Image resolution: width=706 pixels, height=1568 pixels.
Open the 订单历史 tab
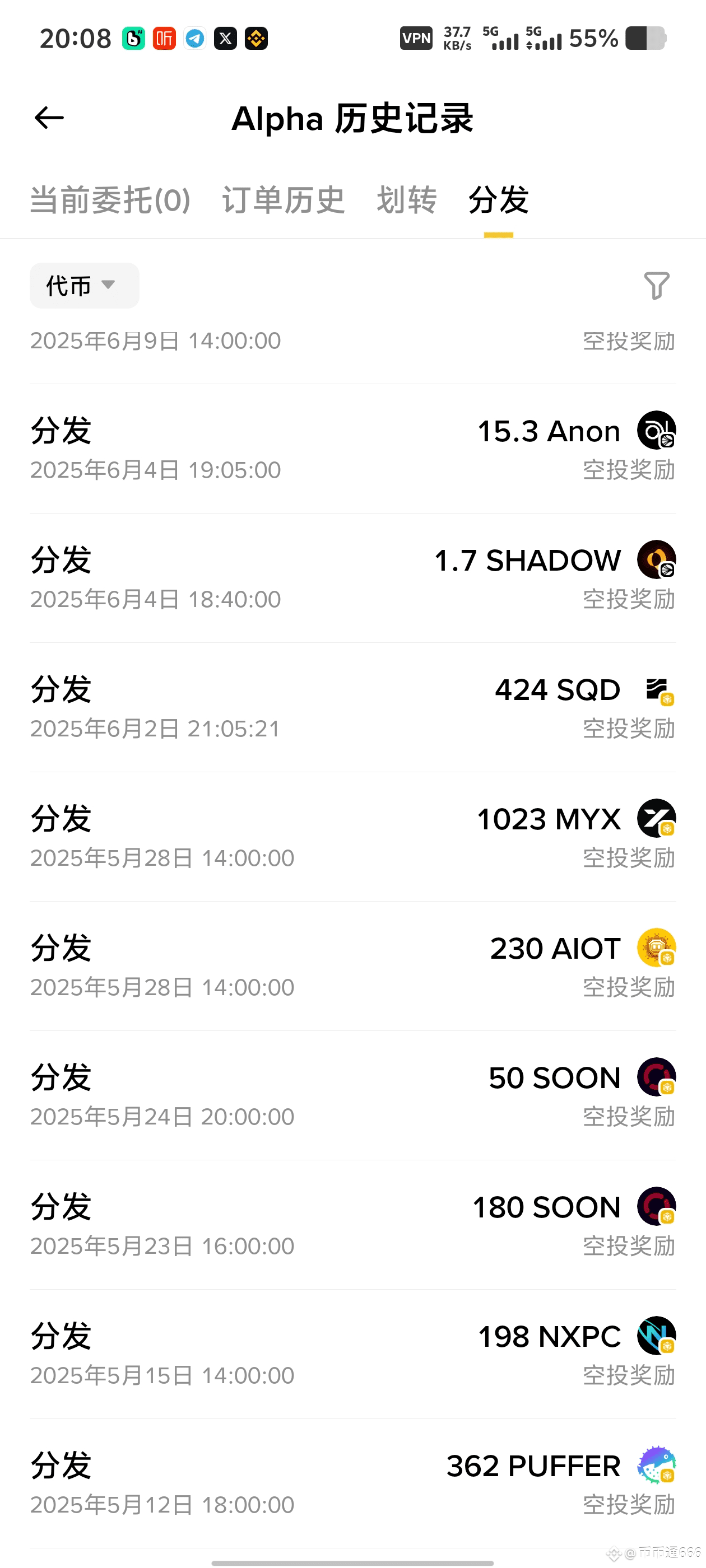click(284, 200)
